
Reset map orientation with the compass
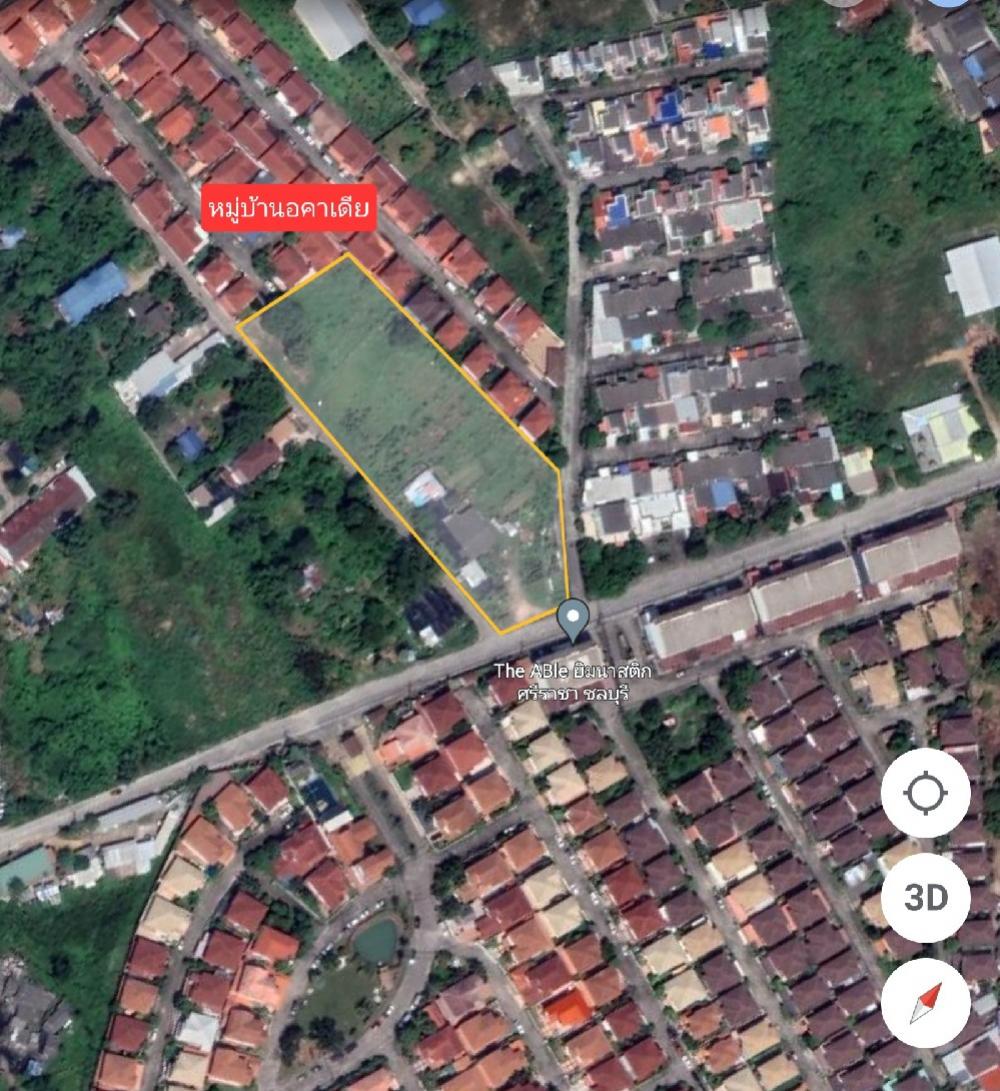pyautogui.click(x=925, y=1002)
